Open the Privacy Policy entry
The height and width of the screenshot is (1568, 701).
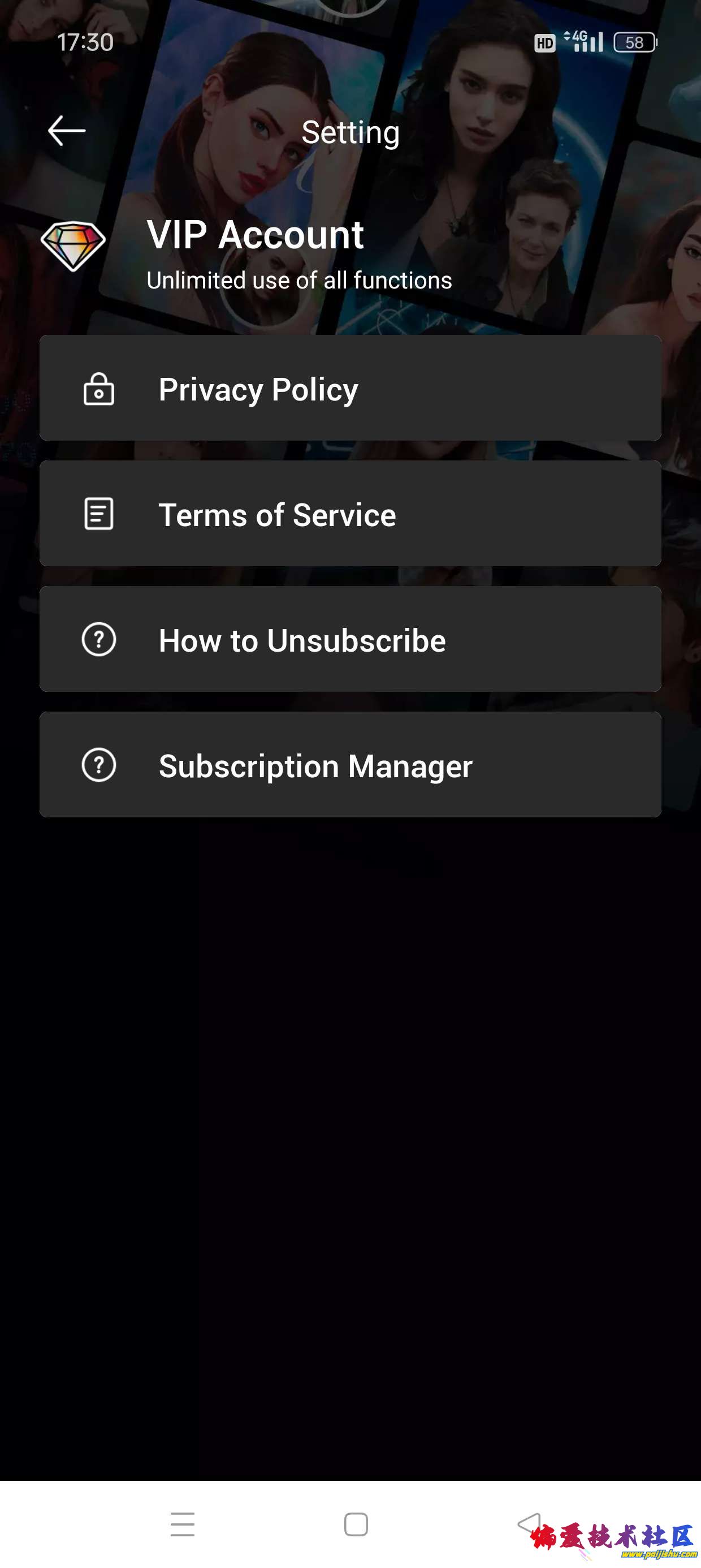point(350,390)
